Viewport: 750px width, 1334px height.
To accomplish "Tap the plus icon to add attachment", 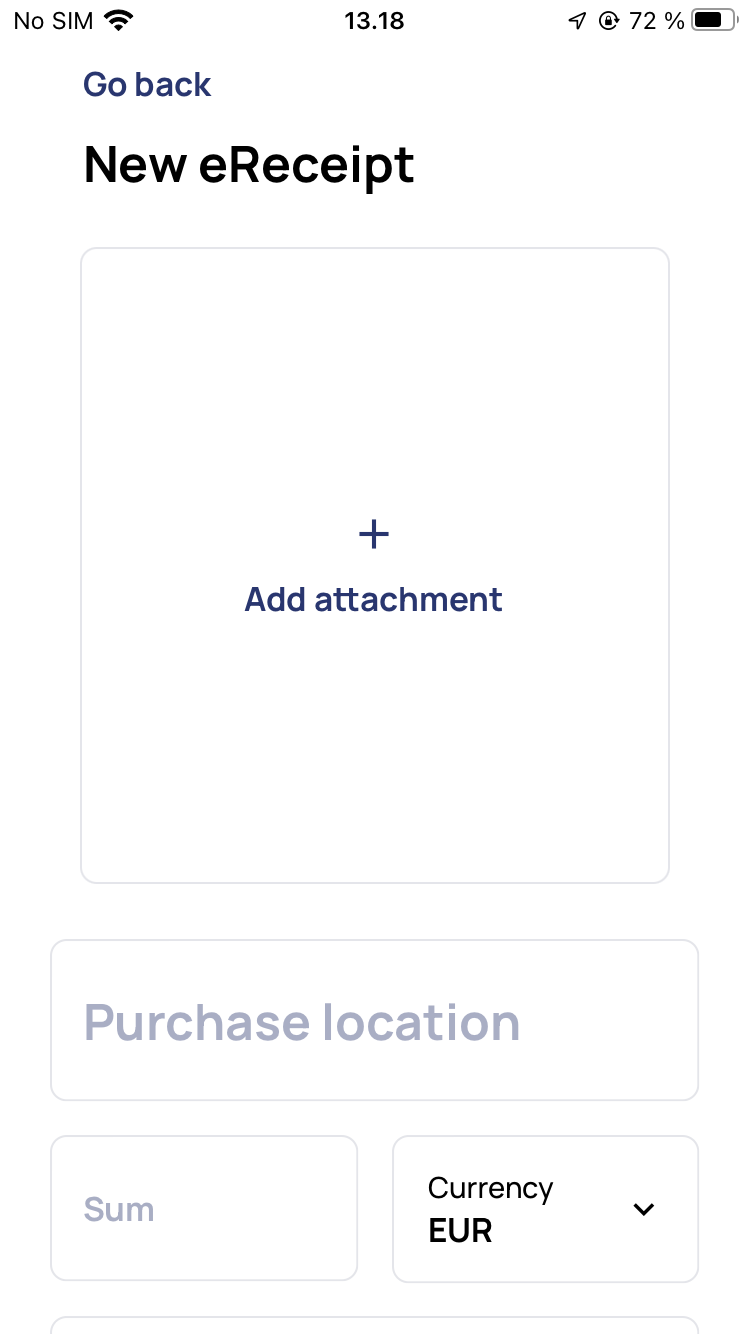I will pyautogui.click(x=373, y=533).
